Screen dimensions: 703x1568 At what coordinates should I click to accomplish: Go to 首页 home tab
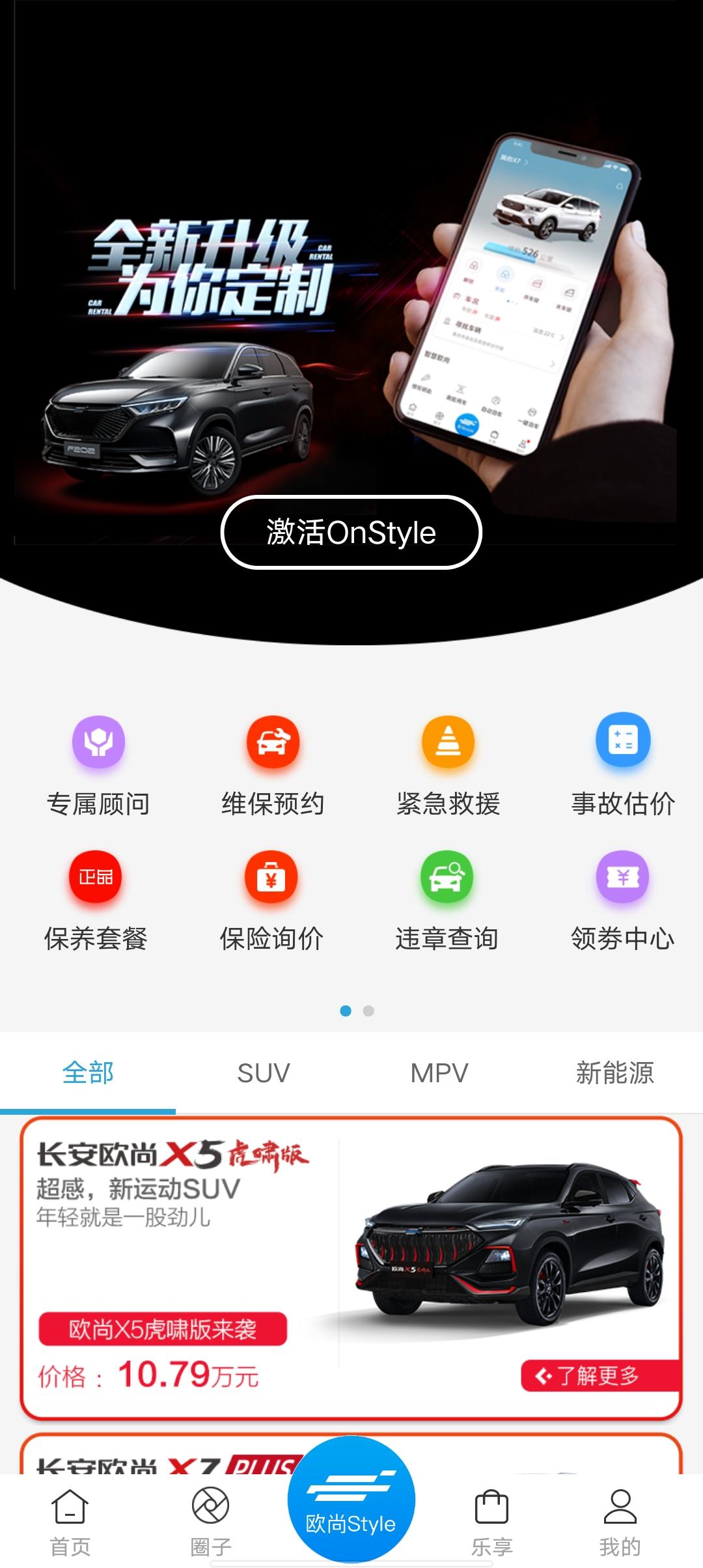pos(70,1517)
